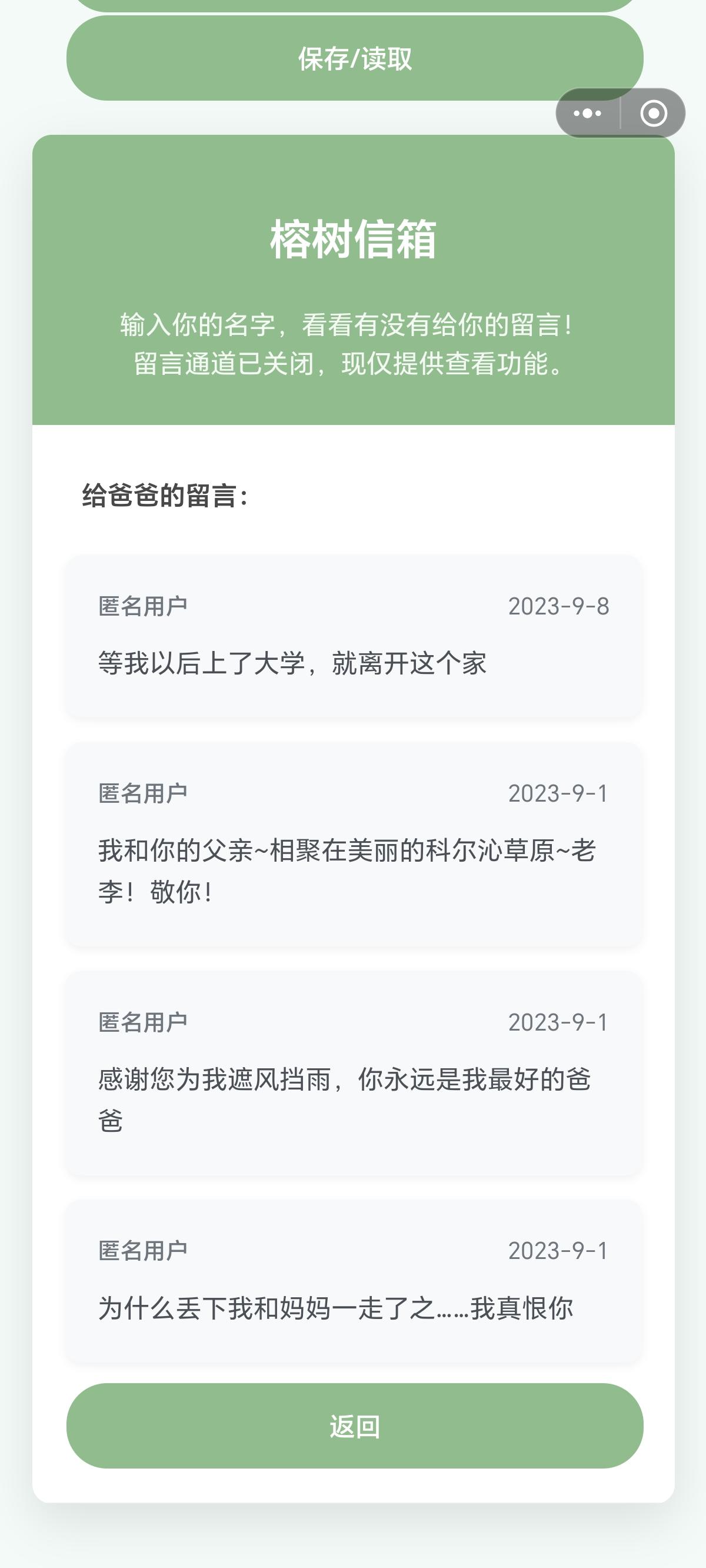Open the mini program three-dot menu
Viewport: 706px width, 1568px height.
pyautogui.click(x=587, y=113)
